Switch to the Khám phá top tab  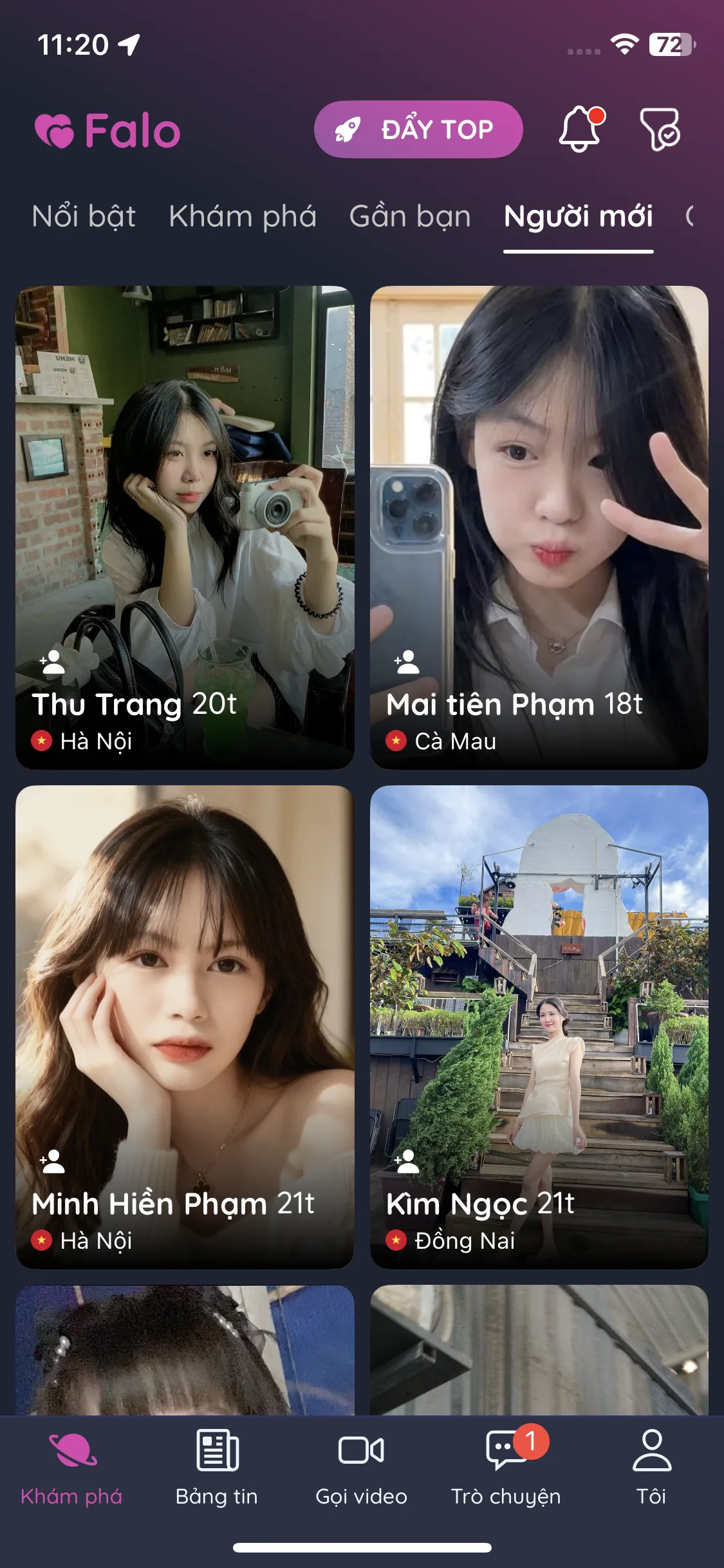[243, 216]
